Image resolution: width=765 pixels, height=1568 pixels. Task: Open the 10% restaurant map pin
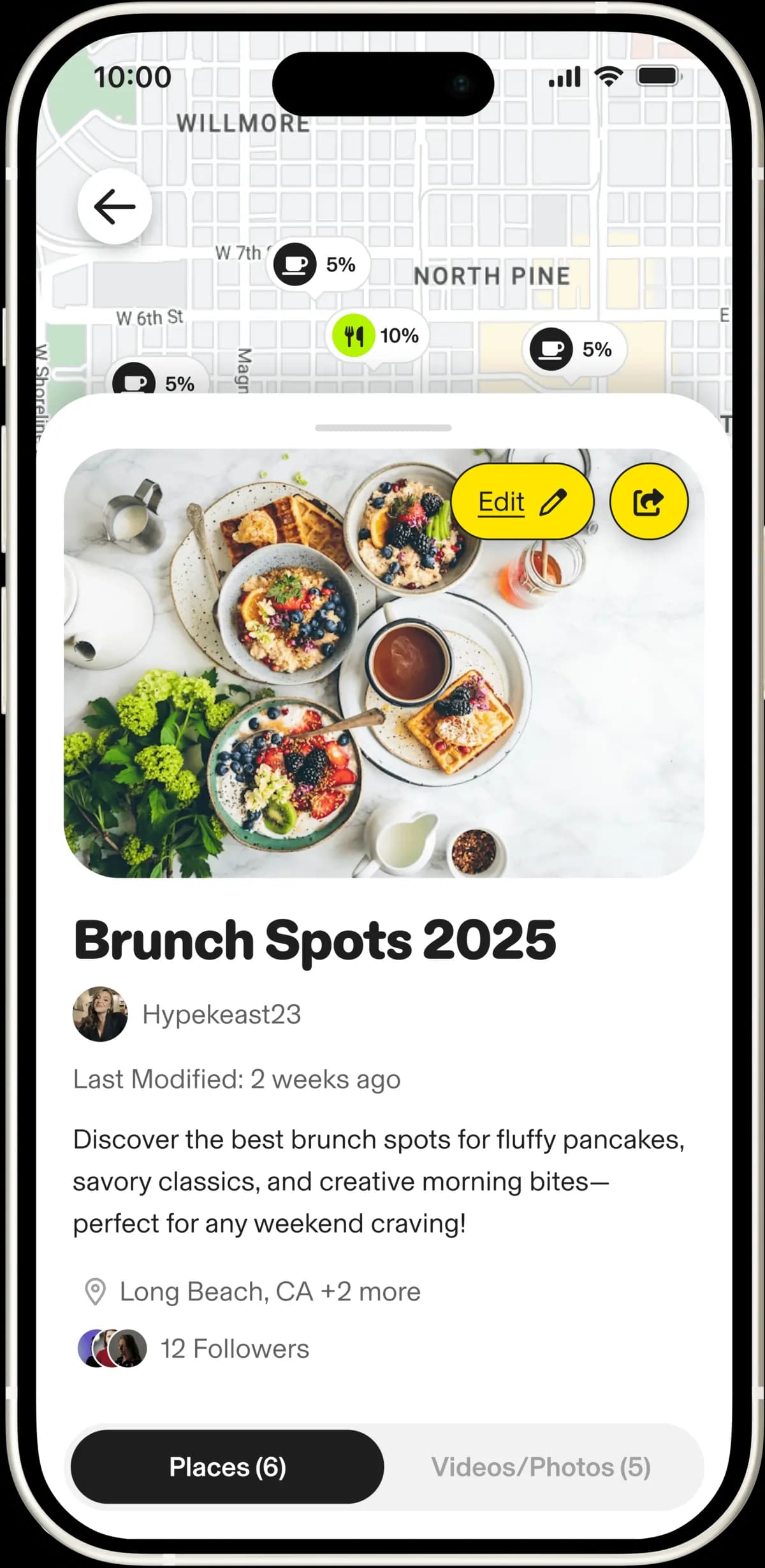pos(378,335)
